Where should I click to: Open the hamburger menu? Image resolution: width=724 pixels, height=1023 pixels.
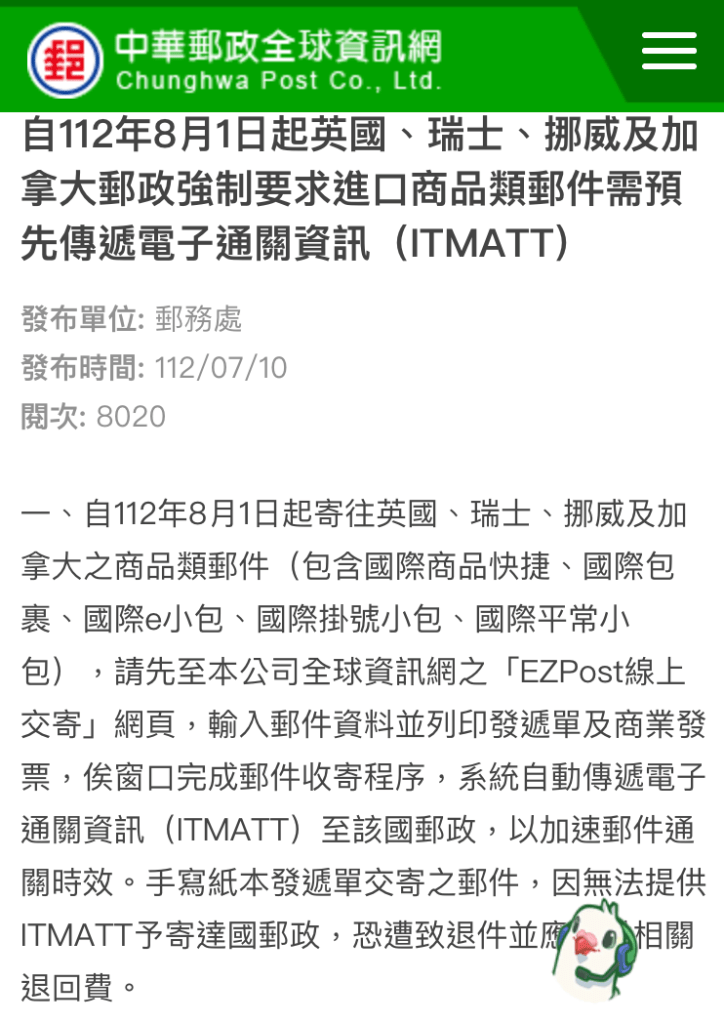tap(668, 51)
